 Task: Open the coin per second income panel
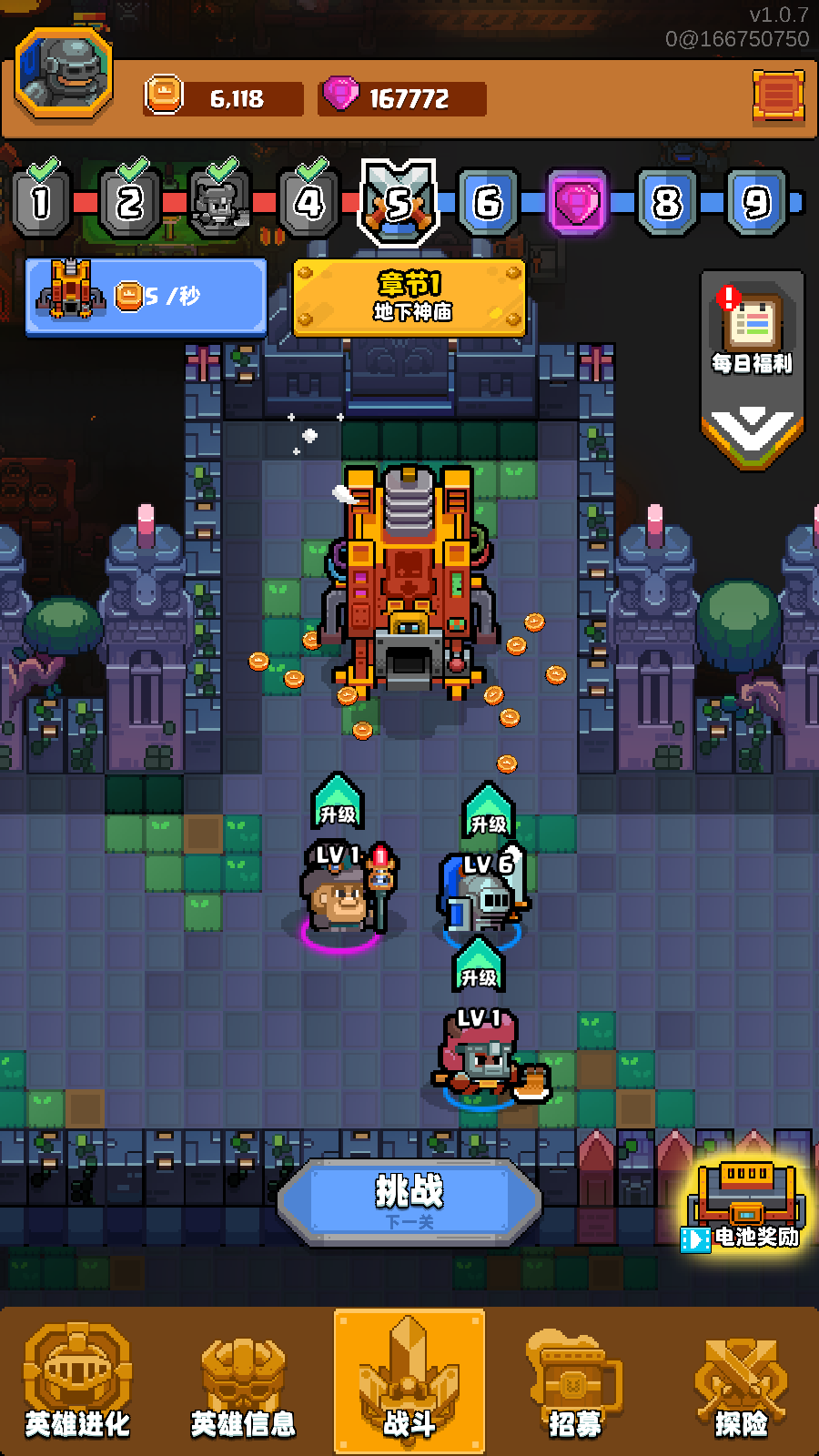click(146, 297)
